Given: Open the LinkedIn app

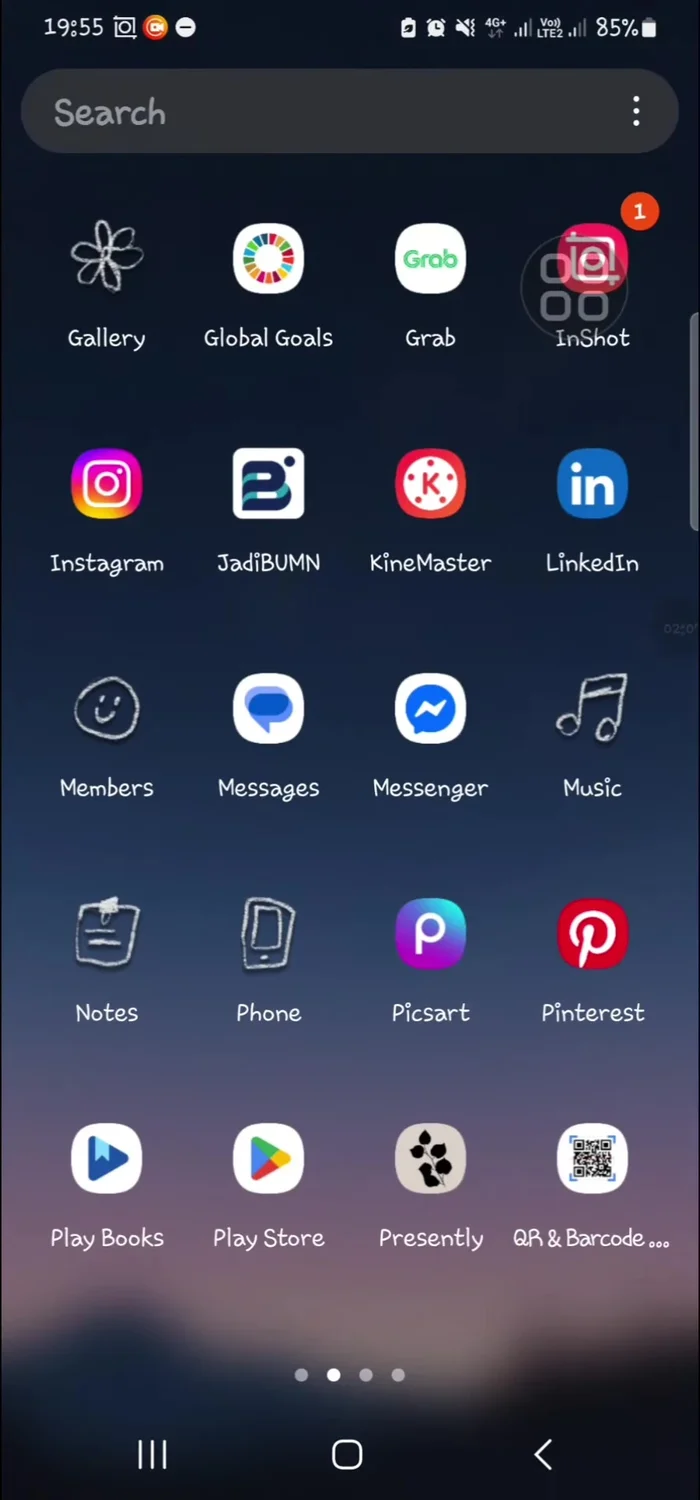Looking at the screenshot, I should 592,485.
